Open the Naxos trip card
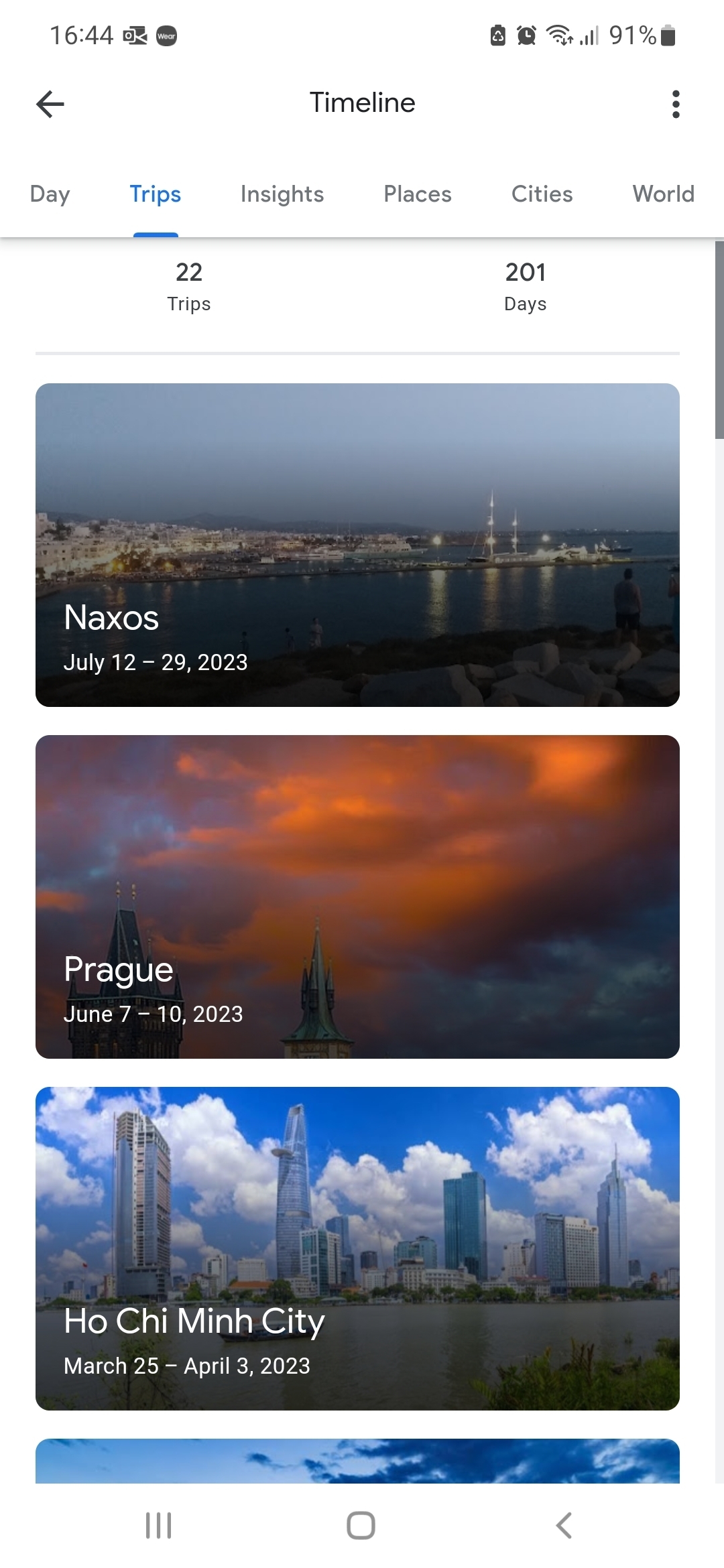 [357, 545]
